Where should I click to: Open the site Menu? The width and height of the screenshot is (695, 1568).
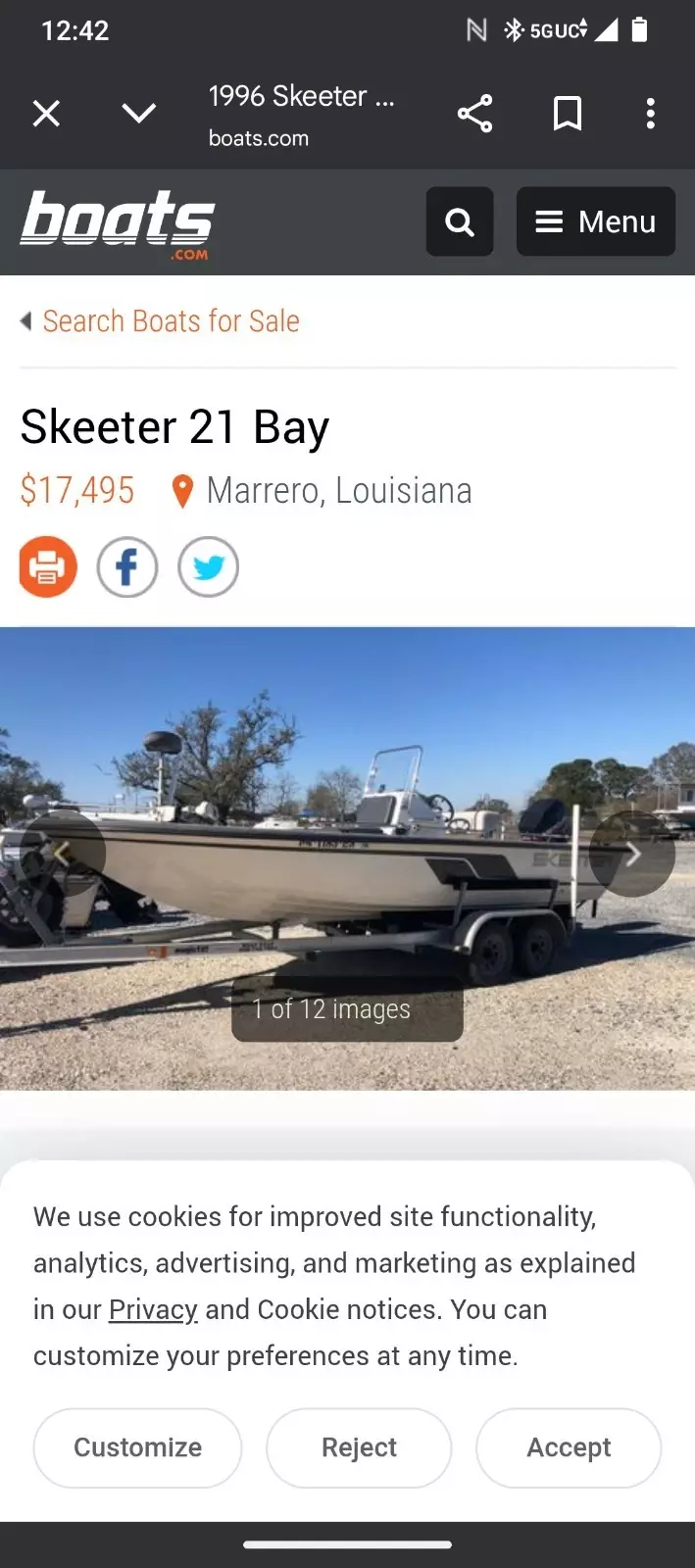[x=596, y=221]
